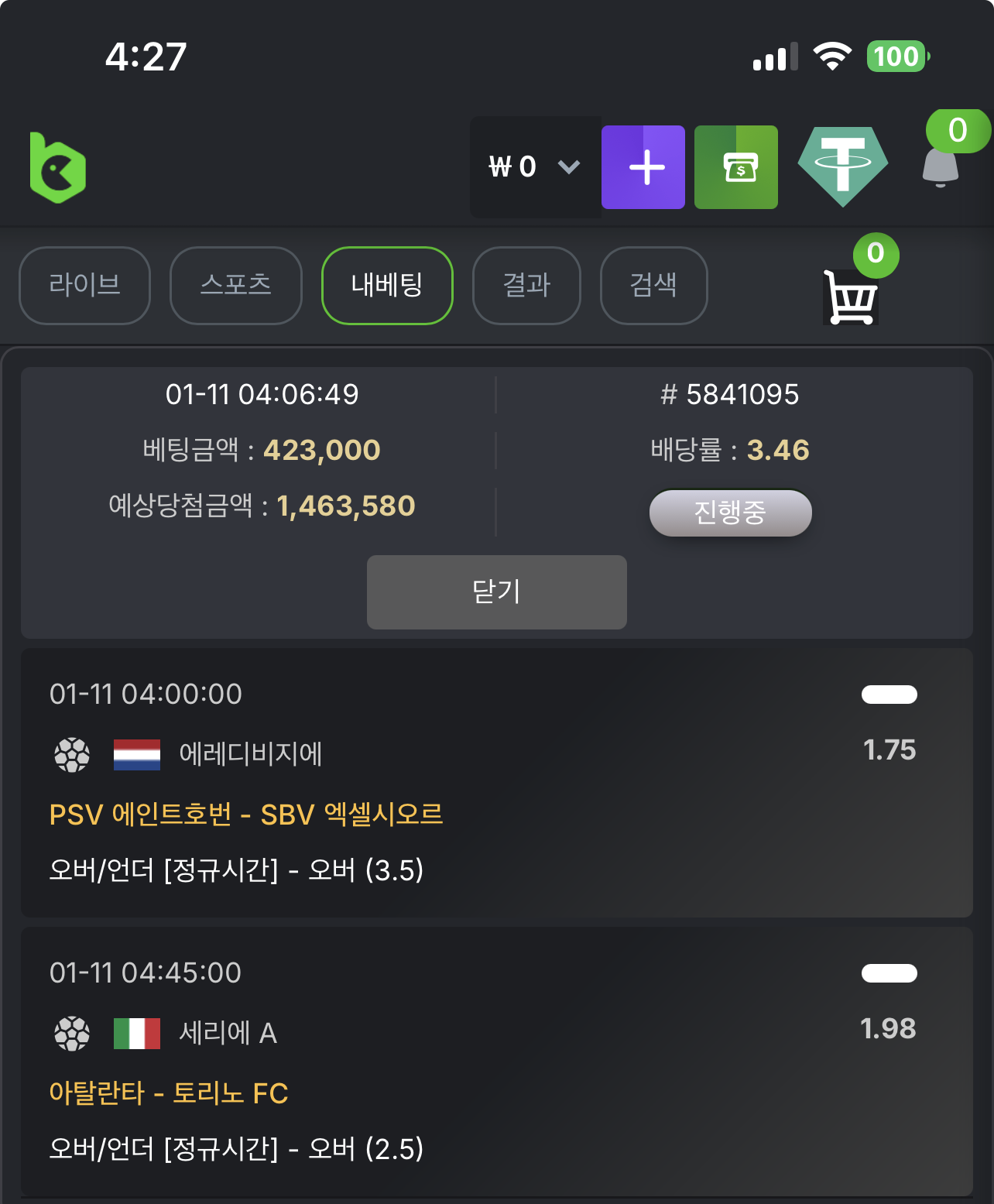Viewport: 994px width, 1204px height.
Task: Select the Tether payment icon
Action: point(842,165)
